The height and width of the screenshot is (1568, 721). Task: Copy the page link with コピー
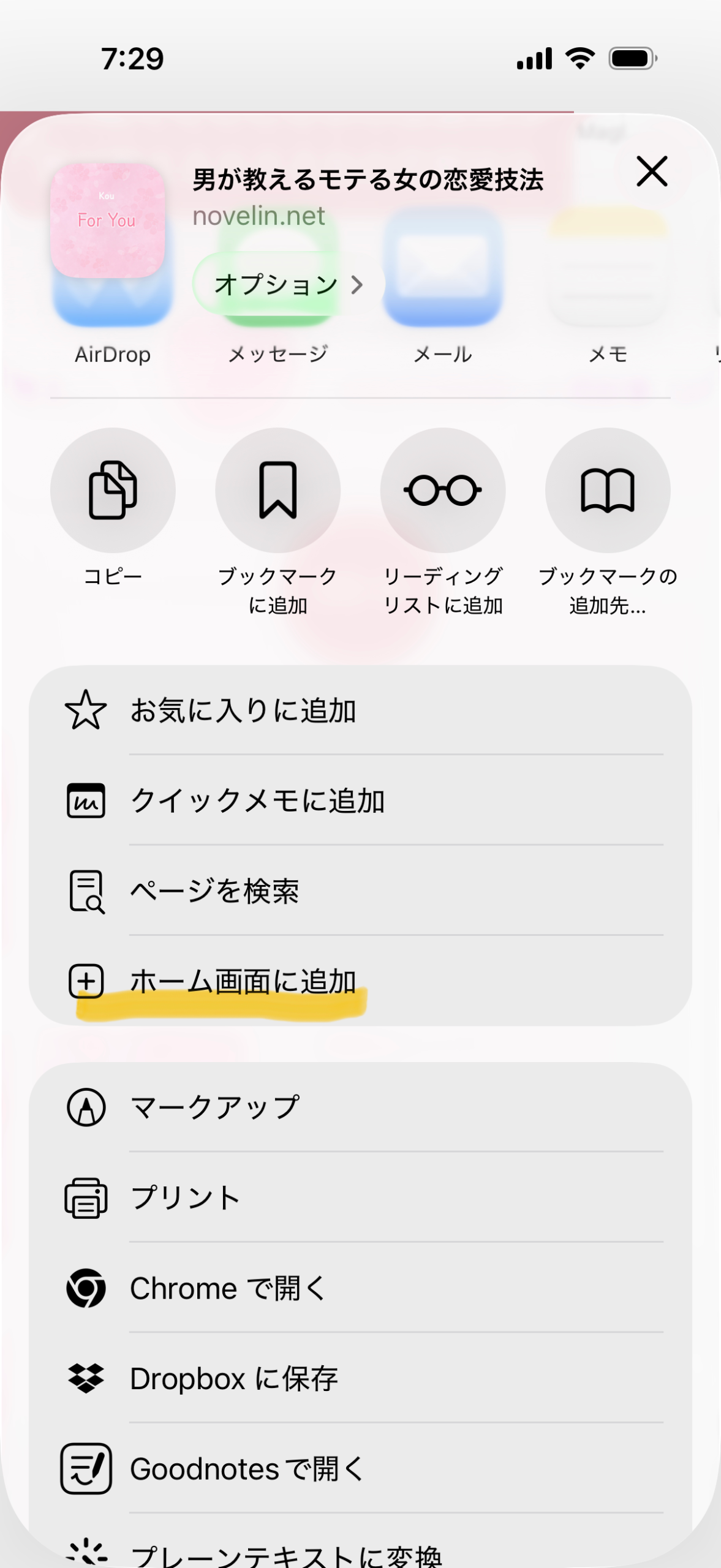113,491
